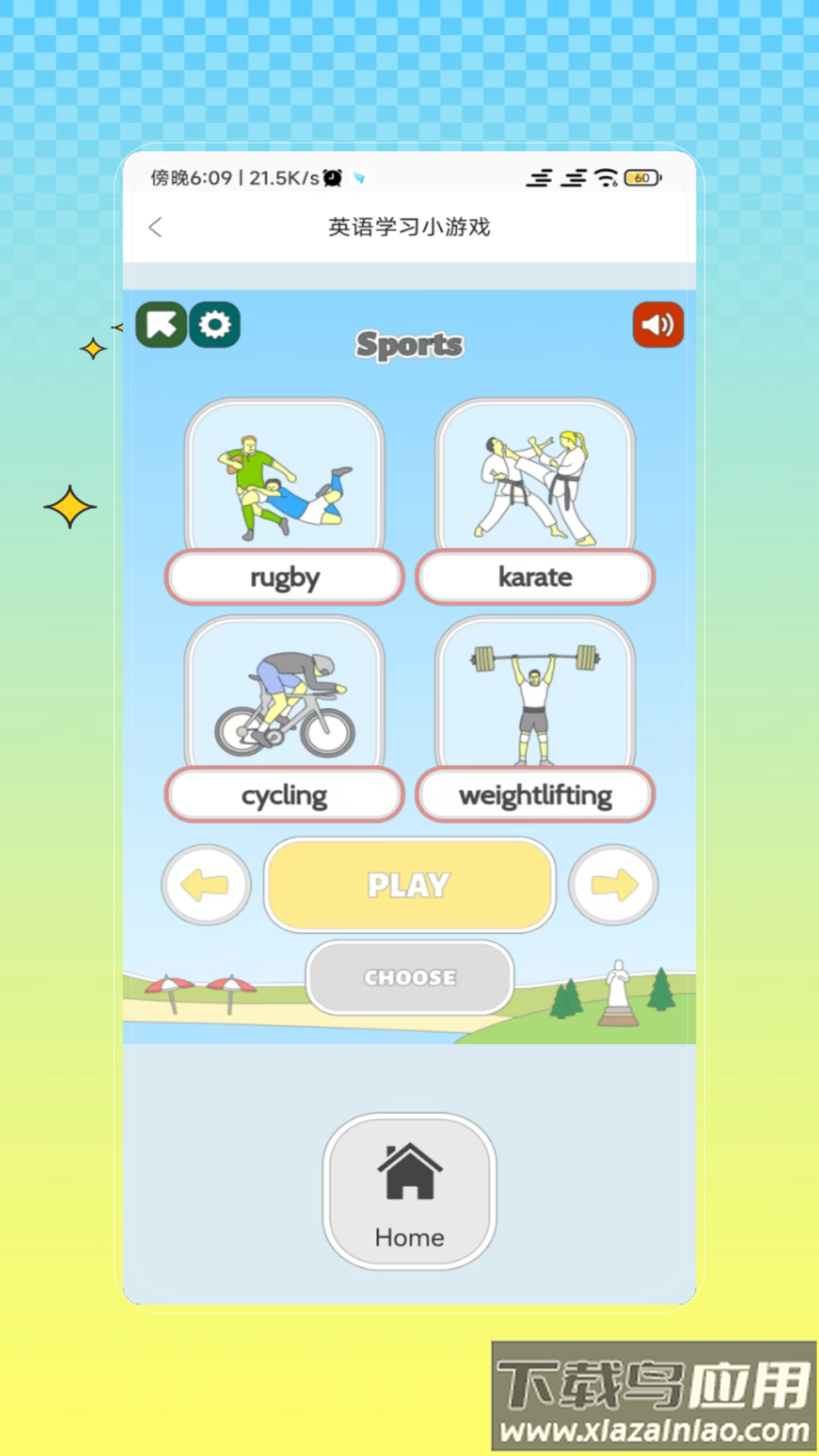Select the cursor/pointer icon top left
The image size is (819, 1456).
click(x=160, y=325)
